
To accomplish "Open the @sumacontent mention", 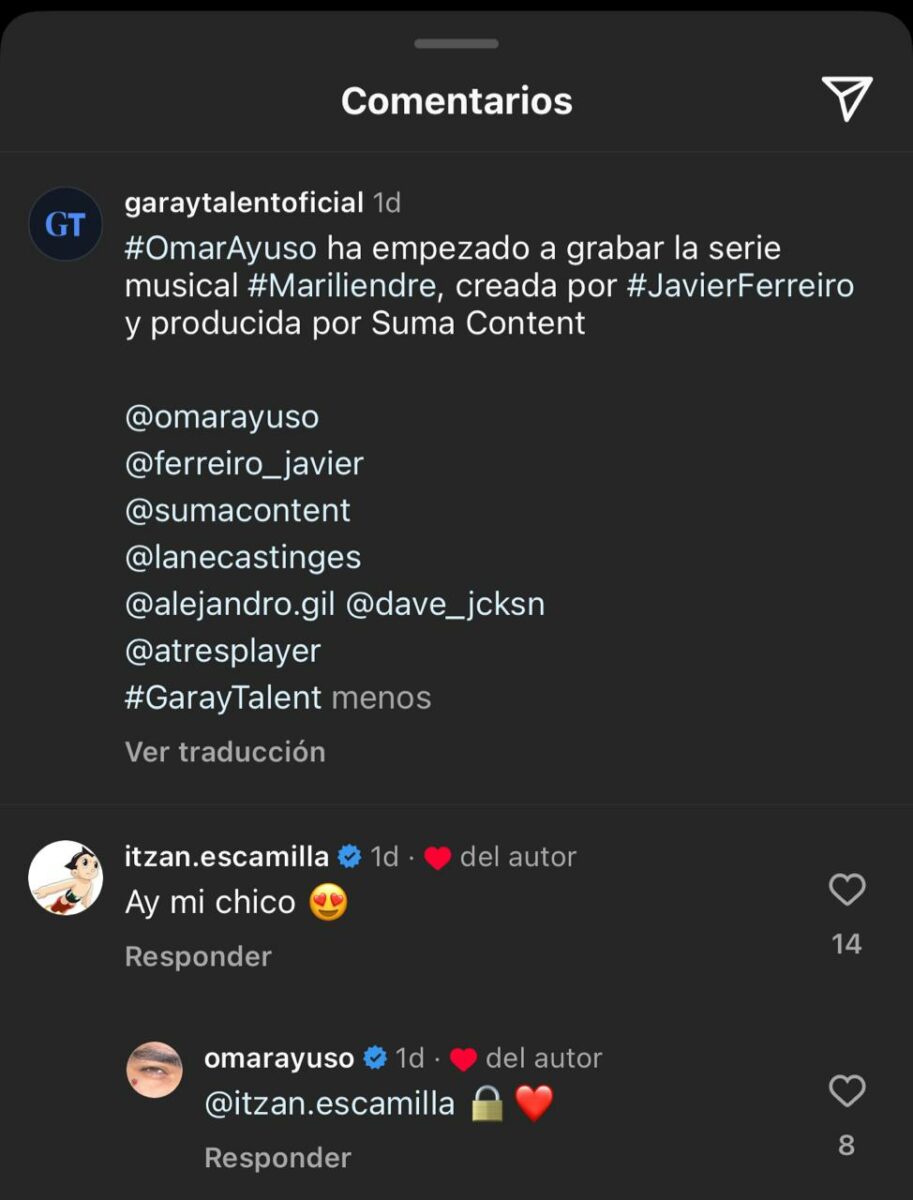I will 237,510.
